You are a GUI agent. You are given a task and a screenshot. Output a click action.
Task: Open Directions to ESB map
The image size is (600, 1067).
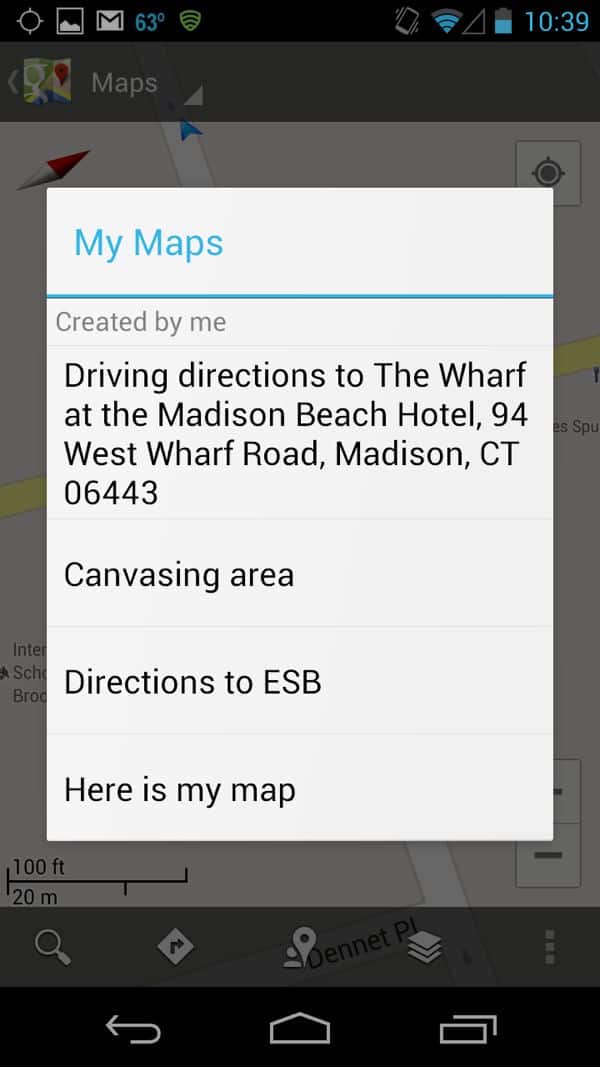[x=299, y=680]
